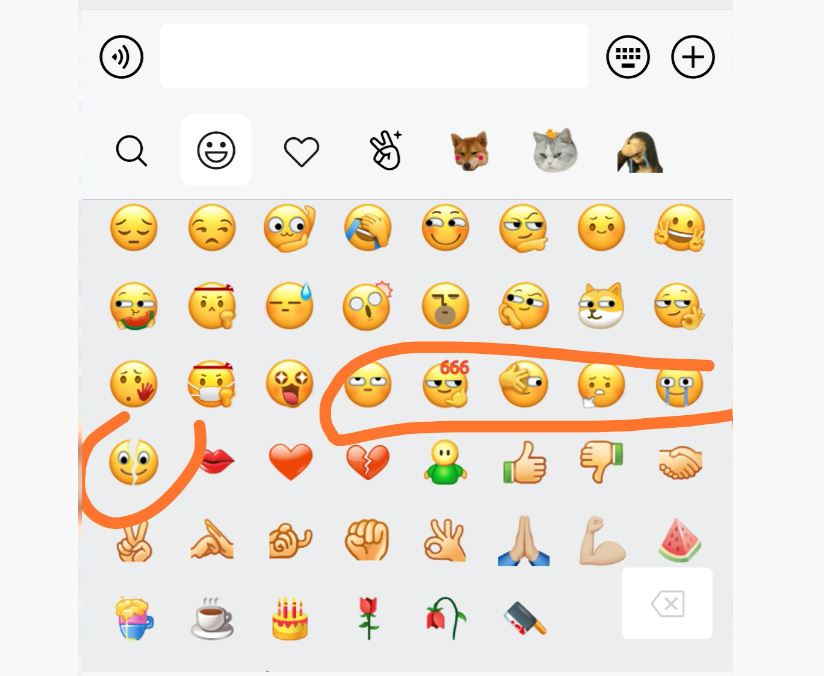Insert the thumbs up emoji
The height and width of the screenshot is (676, 824).
click(x=524, y=462)
